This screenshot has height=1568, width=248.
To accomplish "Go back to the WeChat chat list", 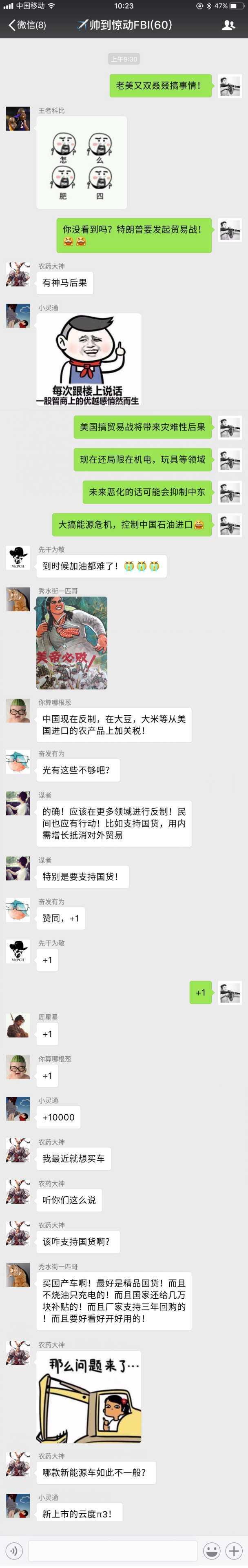I will [27, 25].
